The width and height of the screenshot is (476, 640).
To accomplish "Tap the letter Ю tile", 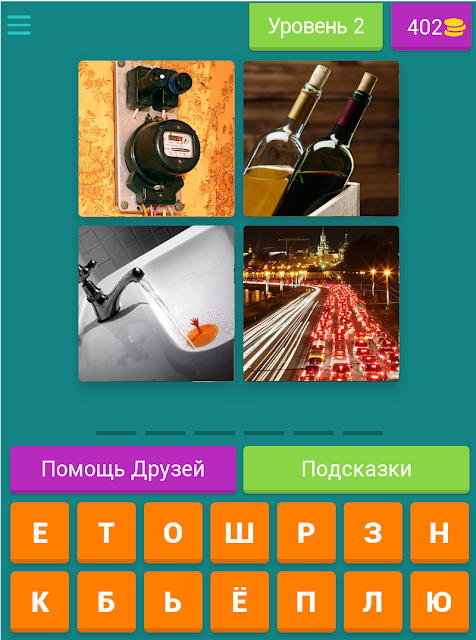I will pos(439,602).
